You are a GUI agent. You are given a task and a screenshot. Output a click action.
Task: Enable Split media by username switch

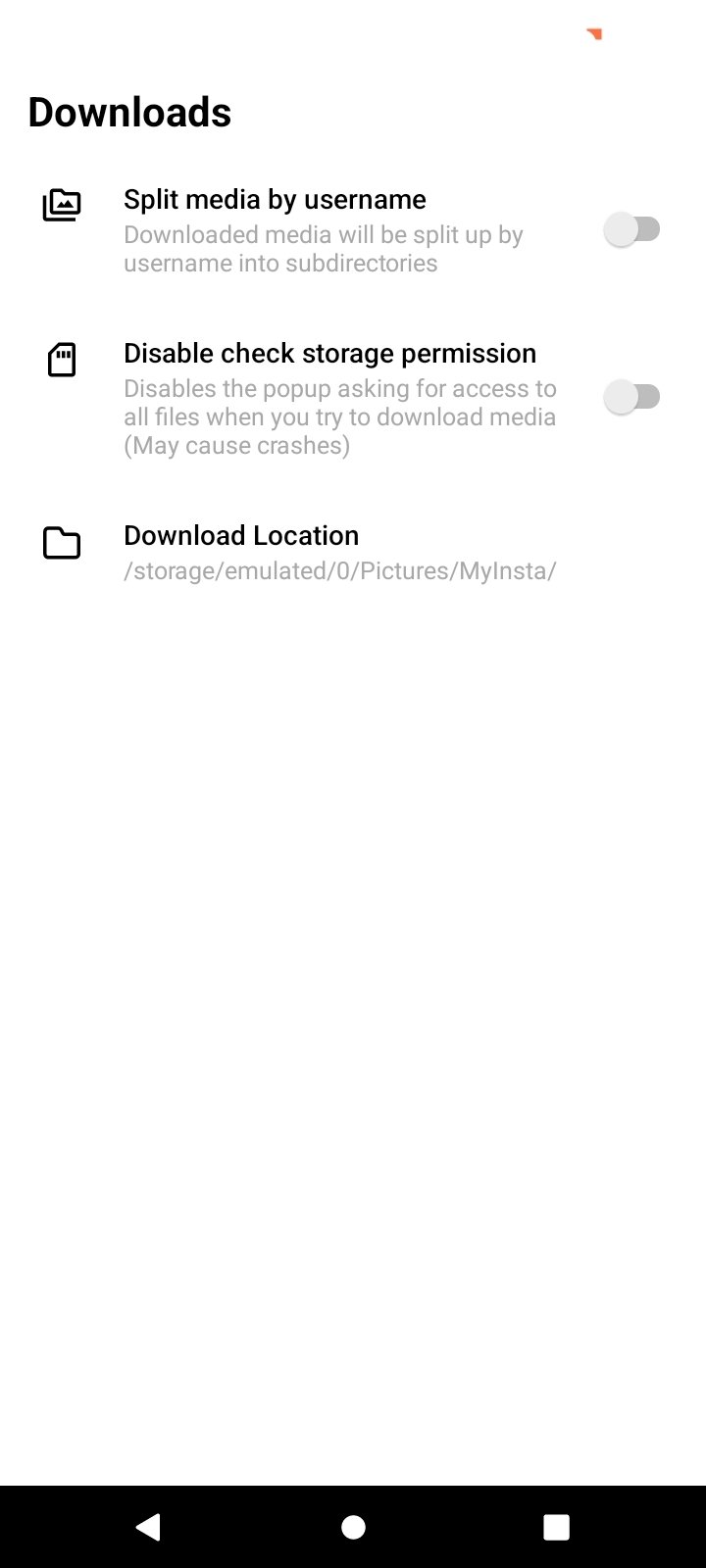click(631, 230)
